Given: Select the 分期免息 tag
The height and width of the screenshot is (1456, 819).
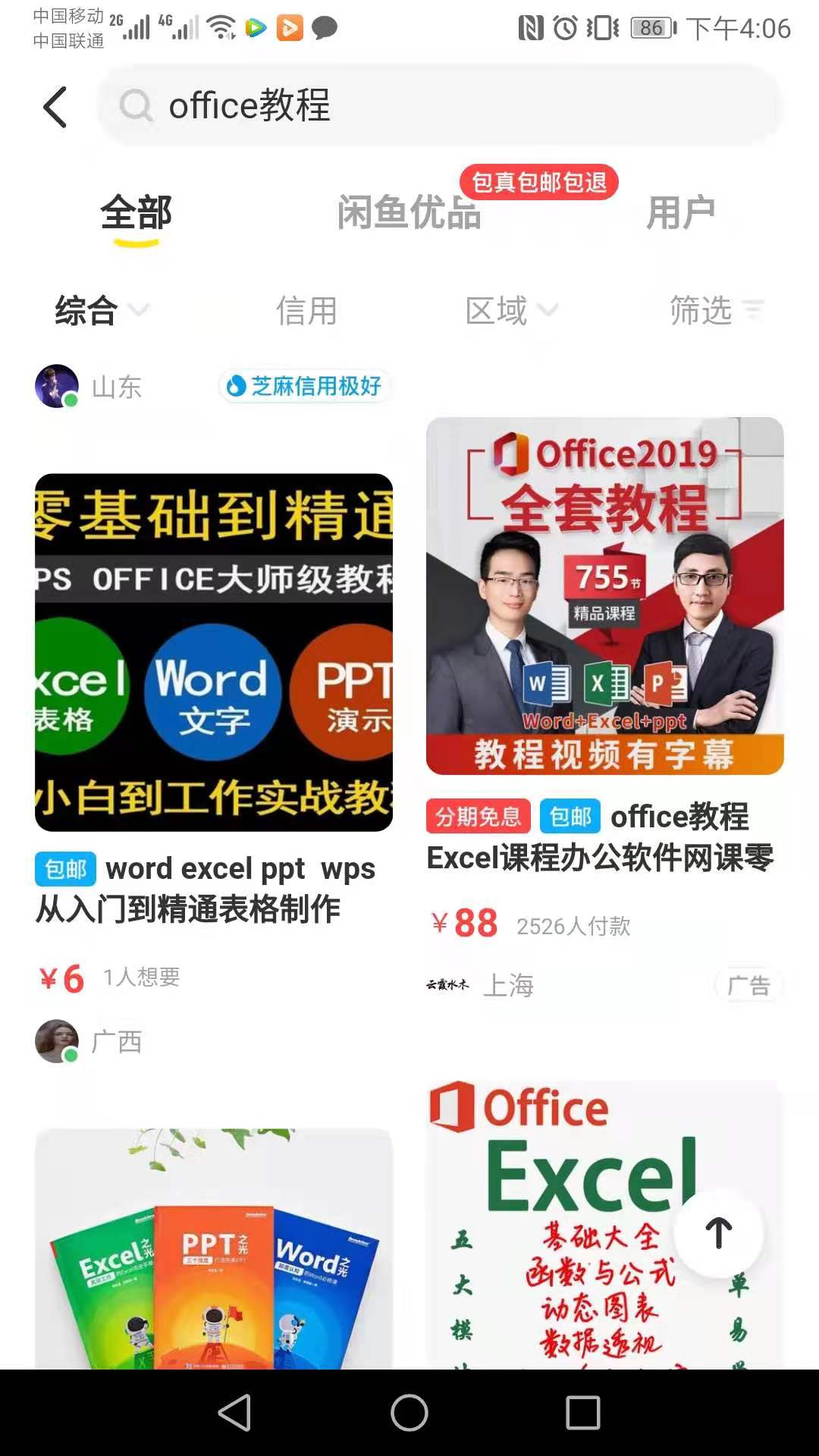Looking at the screenshot, I should point(479,817).
